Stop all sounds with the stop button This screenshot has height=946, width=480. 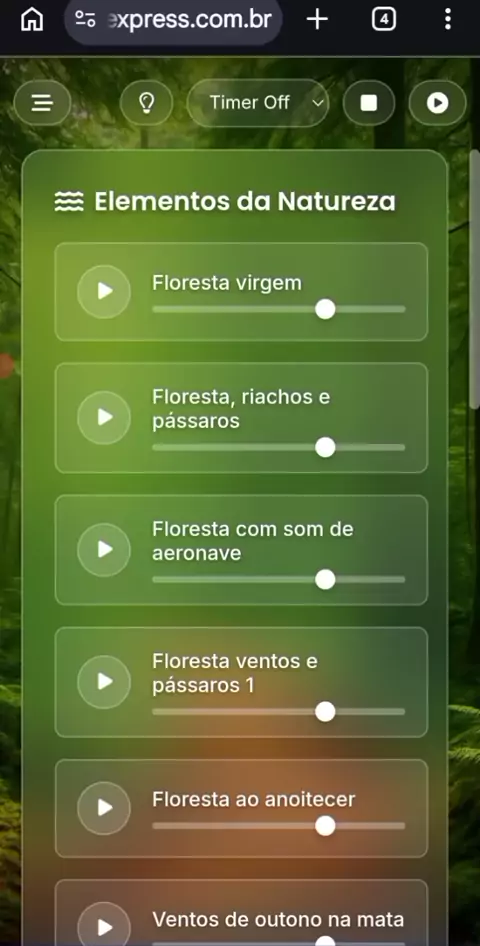pyautogui.click(x=369, y=103)
